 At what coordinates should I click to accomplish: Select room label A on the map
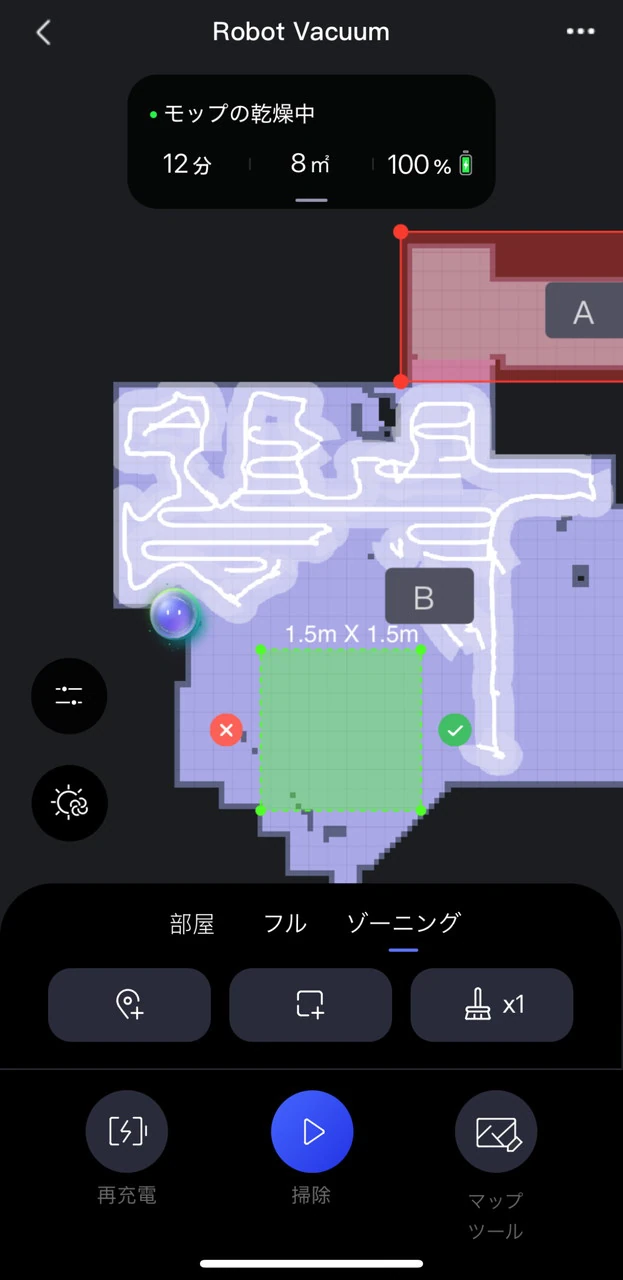583,313
